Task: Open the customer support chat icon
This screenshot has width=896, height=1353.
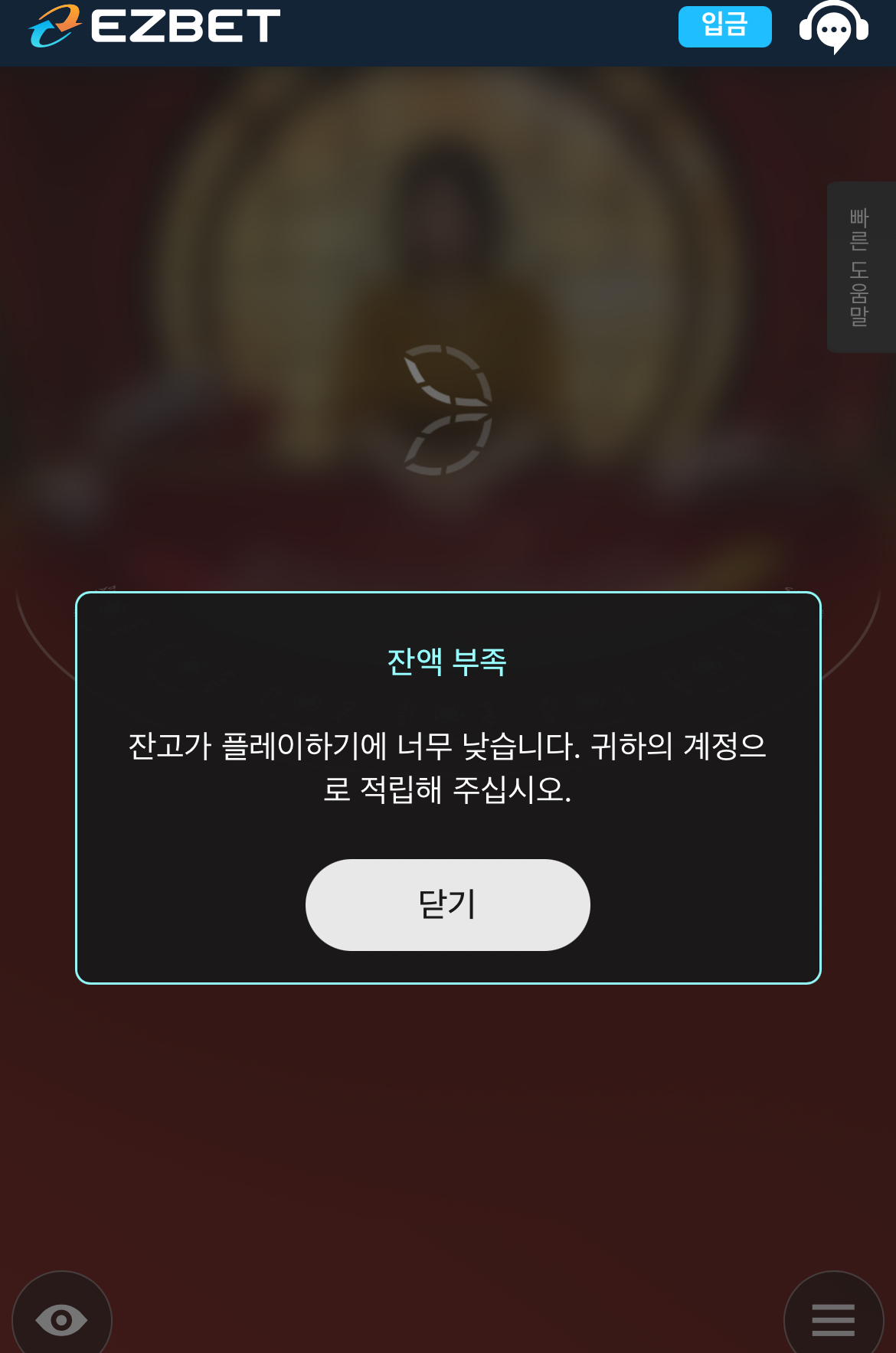Action: 833,28
